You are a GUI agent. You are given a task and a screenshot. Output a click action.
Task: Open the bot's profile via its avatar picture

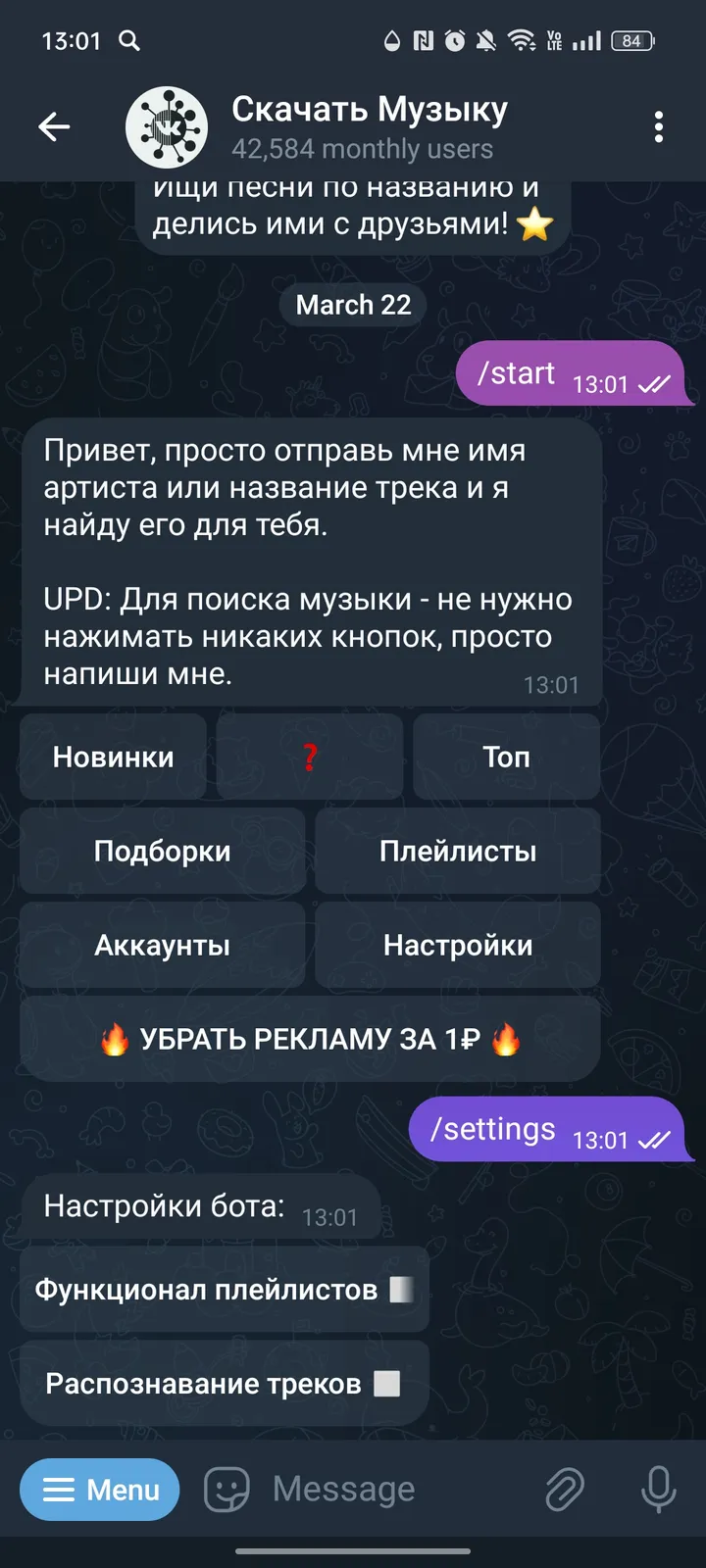166,127
